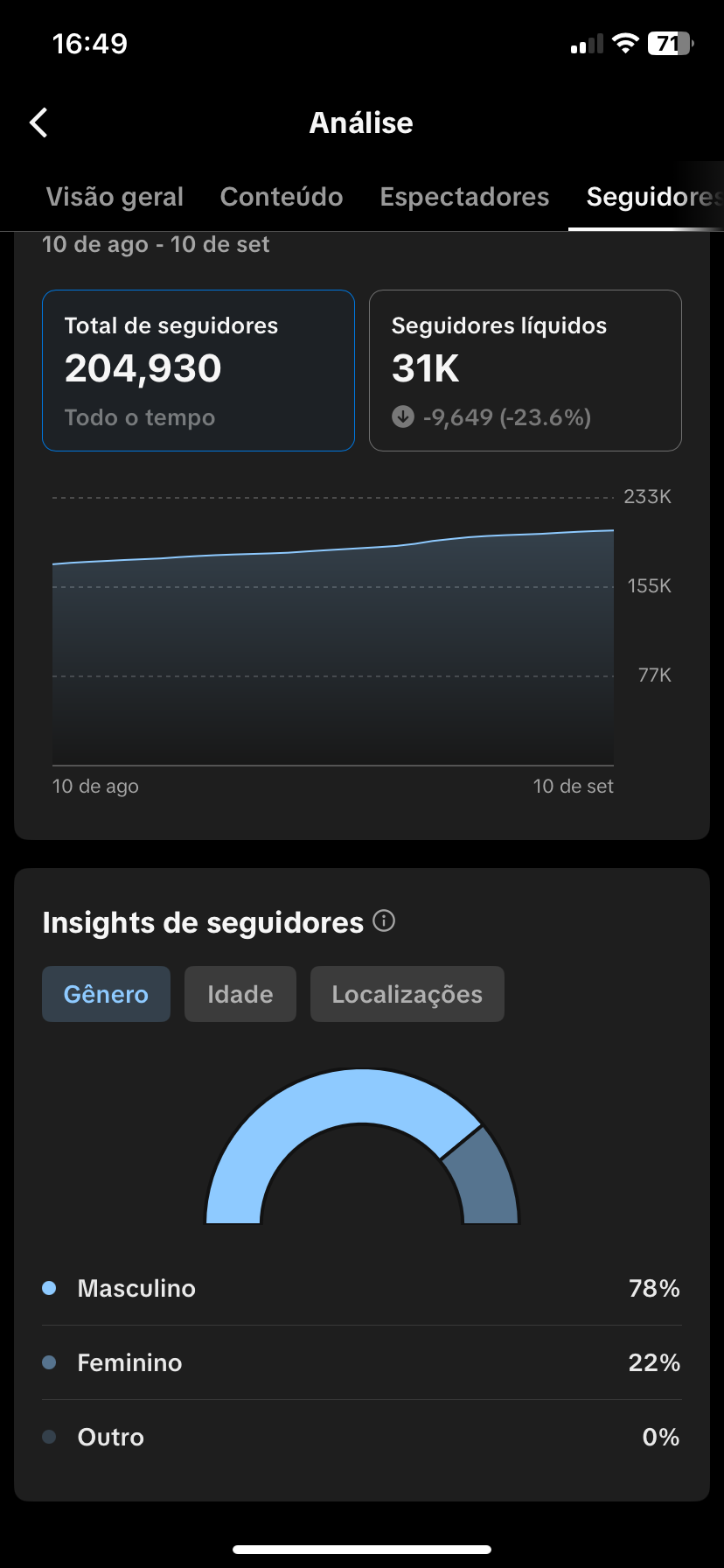Screen dimensions: 724x1568
Task: View follower Localizações
Action: click(x=407, y=994)
